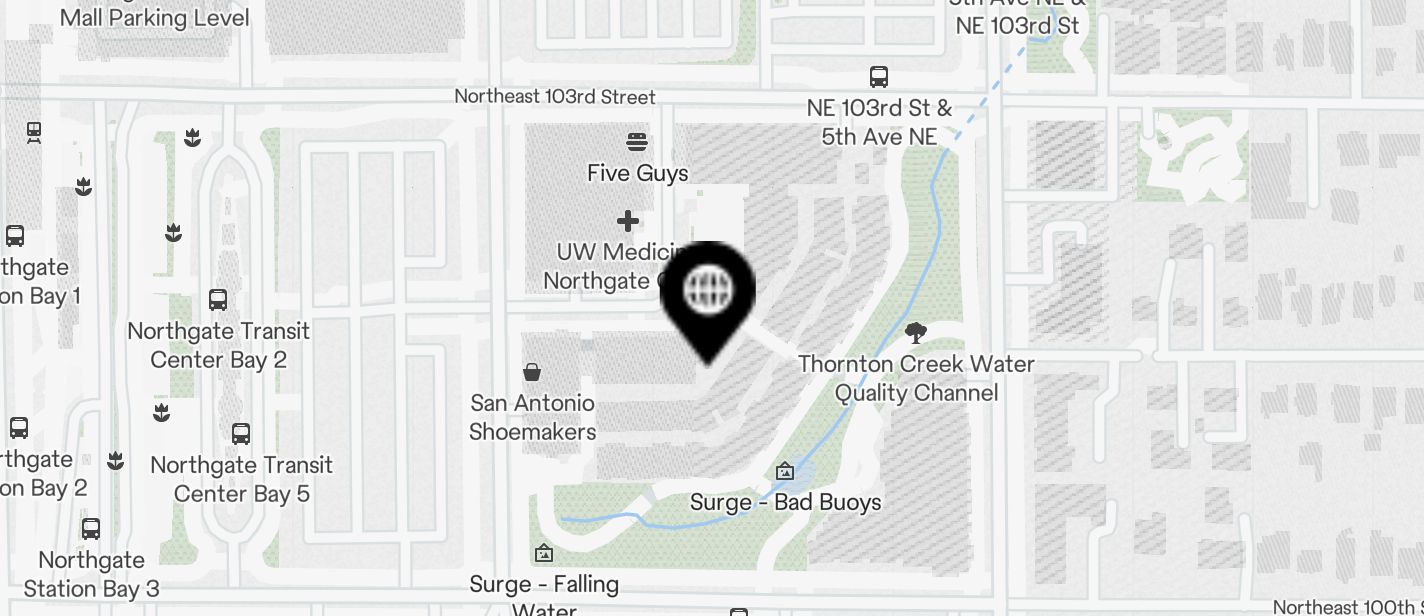Select the Northgate Transit Center Bay 5 stop
This screenshot has width=1424, height=616.
[x=241, y=434]
